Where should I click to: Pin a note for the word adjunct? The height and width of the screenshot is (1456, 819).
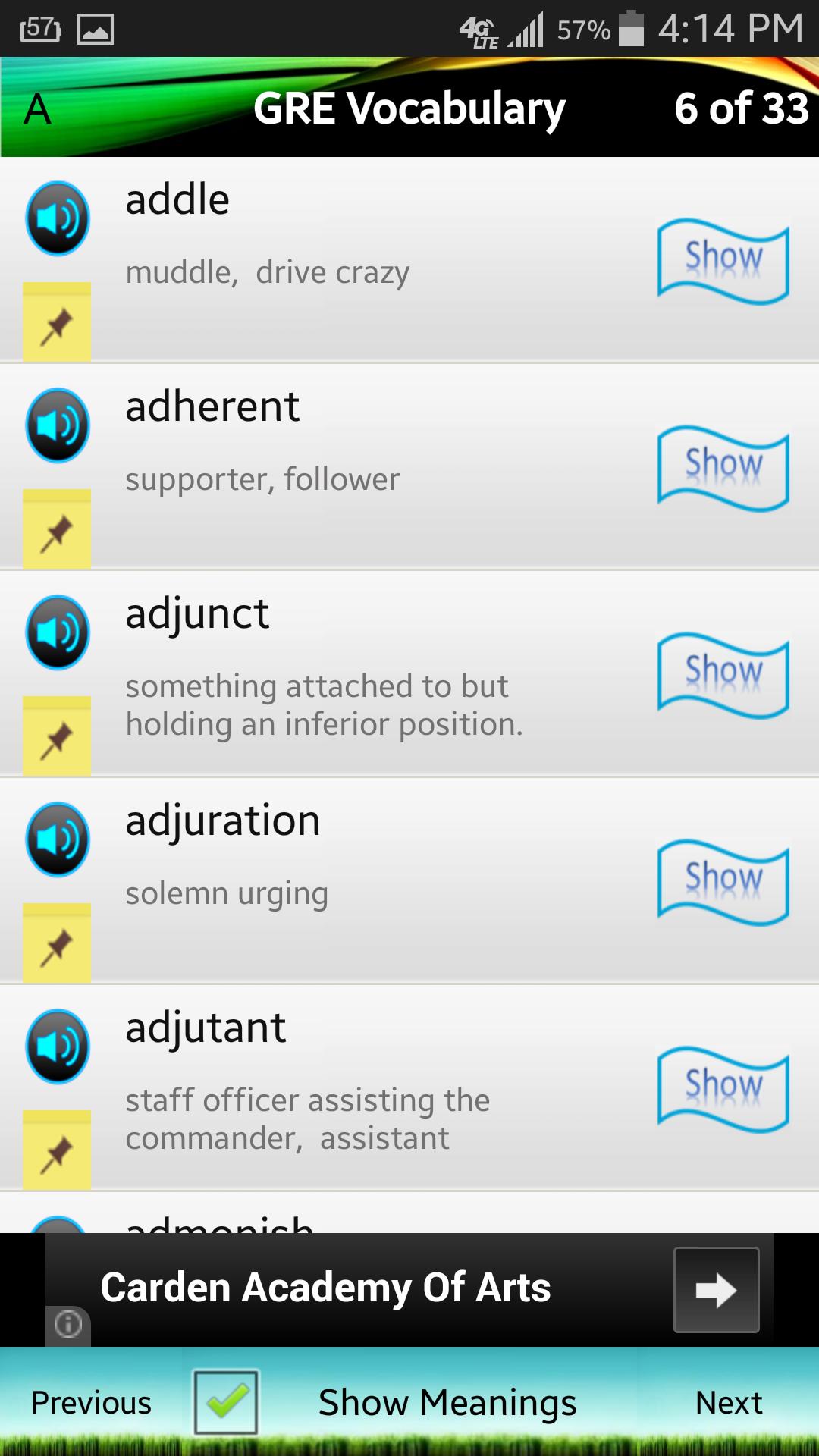point(57,737)
